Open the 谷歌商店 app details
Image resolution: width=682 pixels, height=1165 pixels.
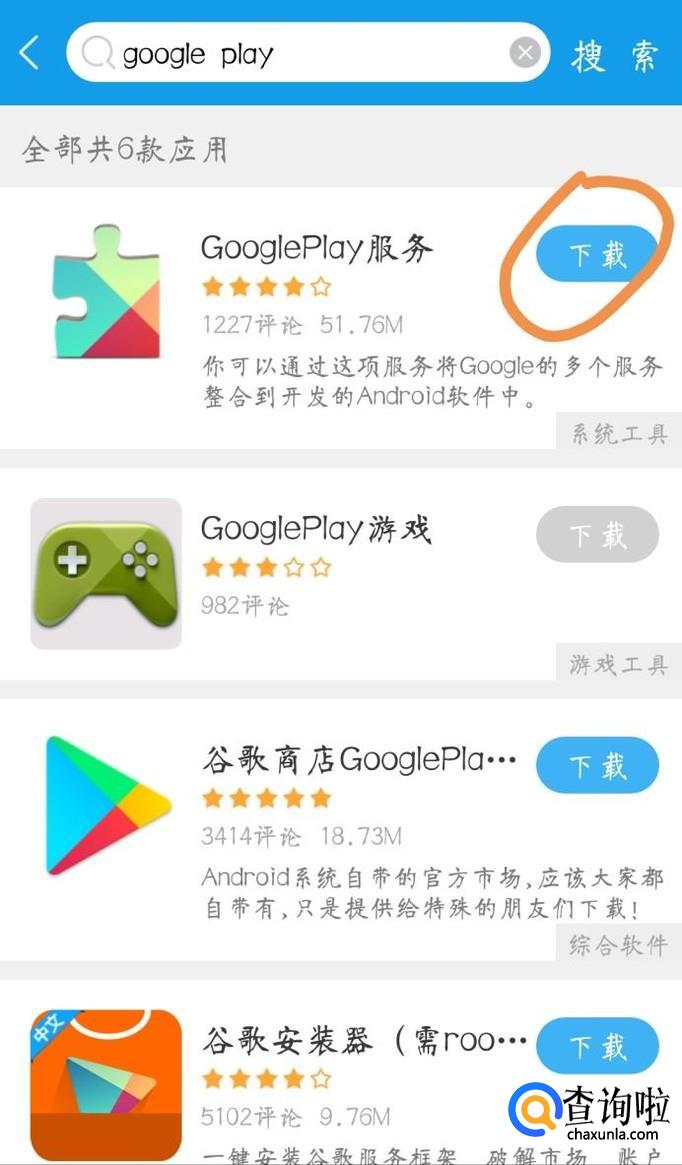coord(358,761)
